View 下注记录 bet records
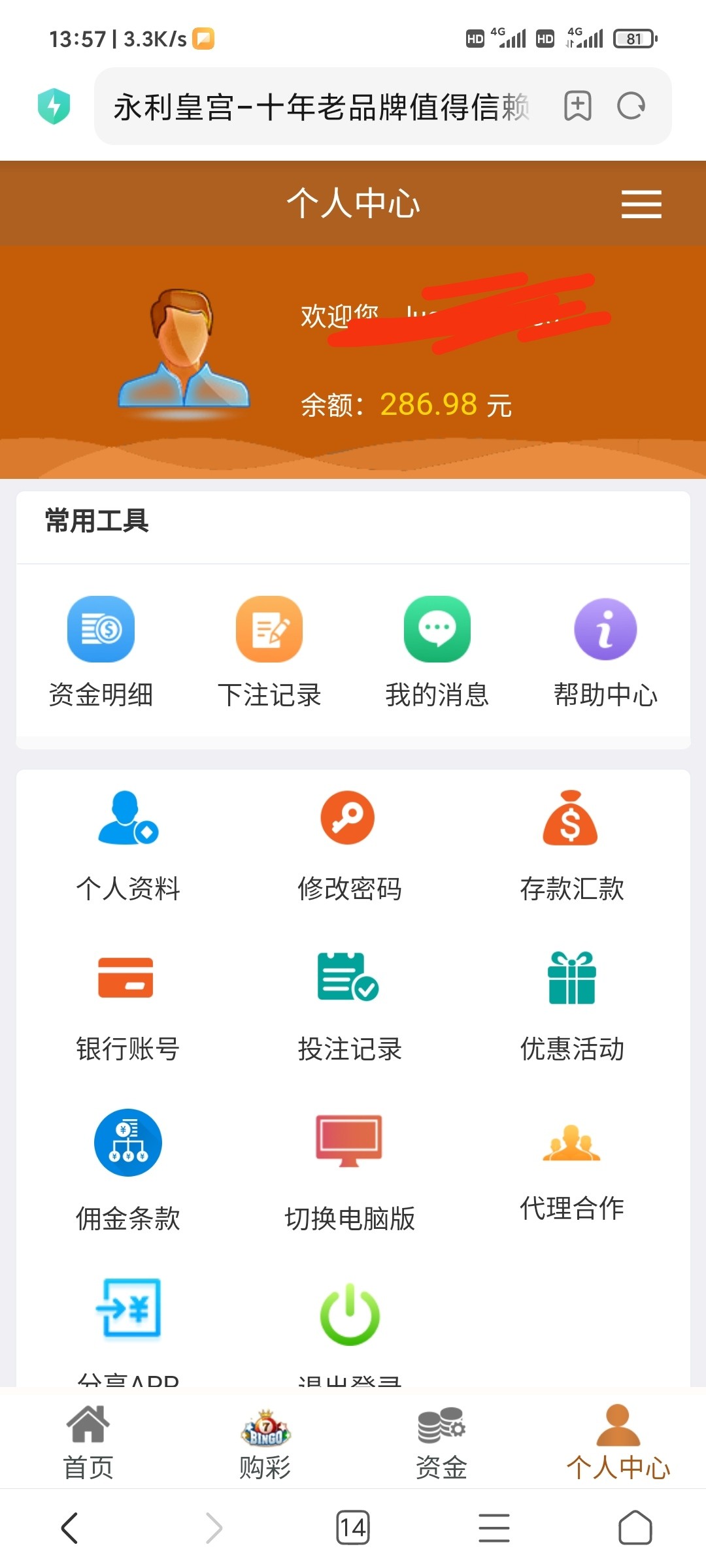Image resolution: width=706 pixels, height=1568 pixels. [x=269, y=651]
